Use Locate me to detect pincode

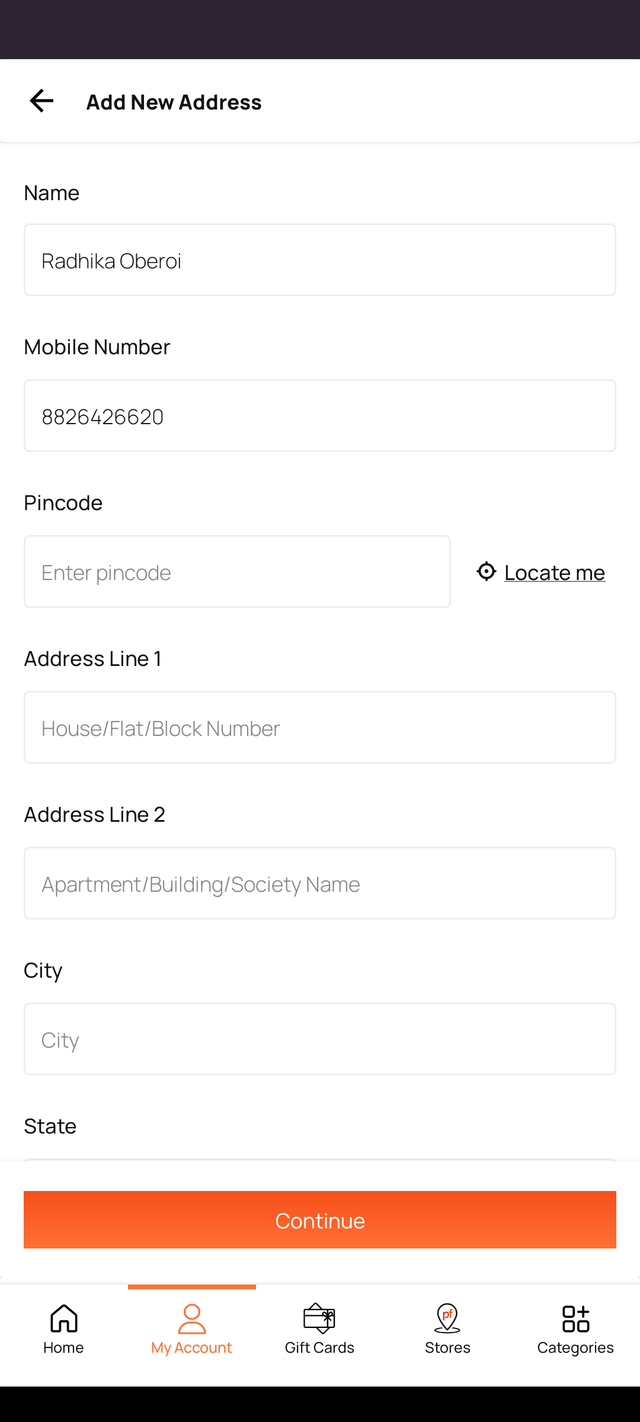click(x=542, y=572)
